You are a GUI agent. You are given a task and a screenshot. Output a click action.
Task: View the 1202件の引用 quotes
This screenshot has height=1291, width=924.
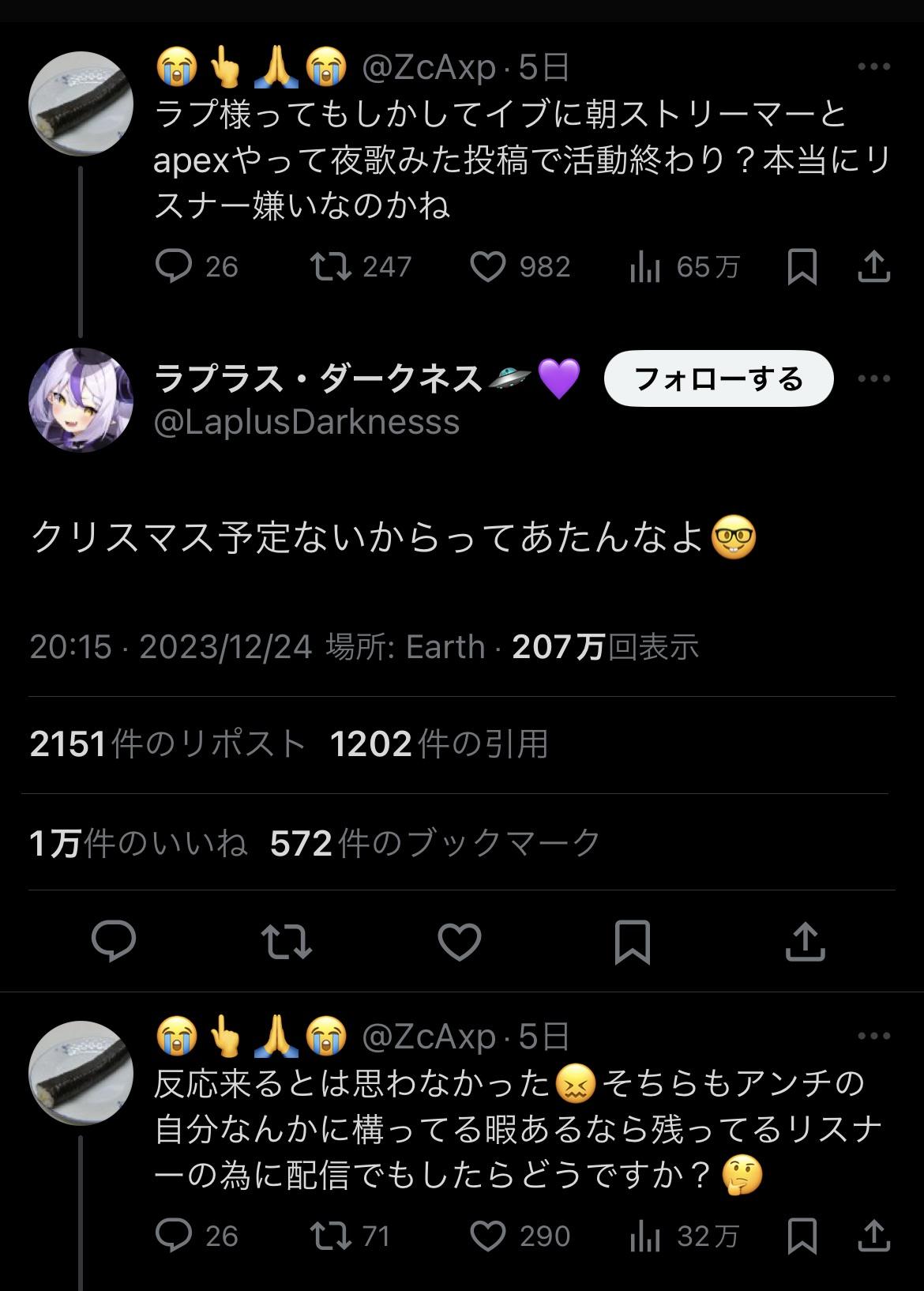tap(439, 744)
